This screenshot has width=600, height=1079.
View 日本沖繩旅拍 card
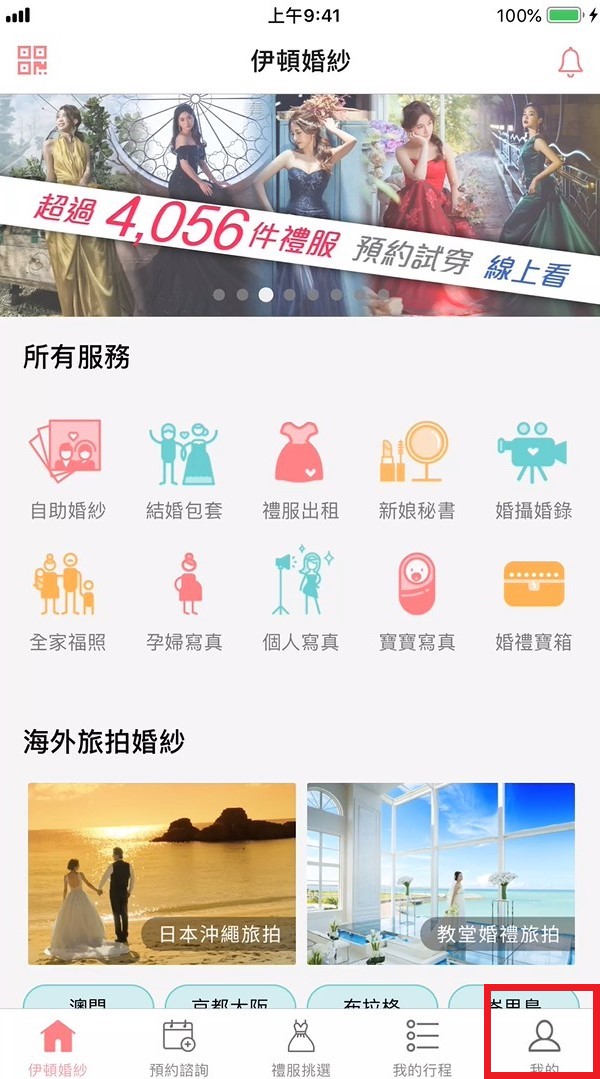click(x=162, y=874)
